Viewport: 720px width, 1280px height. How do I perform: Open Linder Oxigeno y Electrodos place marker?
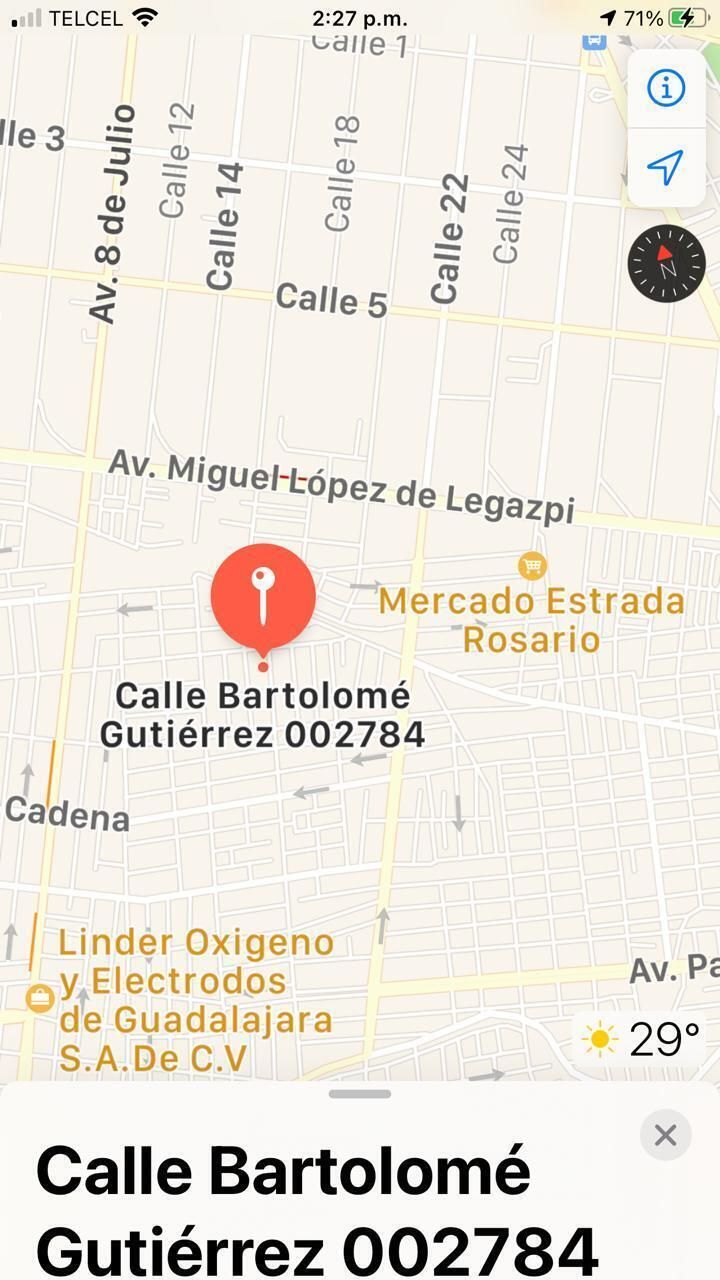coord(40,998)
